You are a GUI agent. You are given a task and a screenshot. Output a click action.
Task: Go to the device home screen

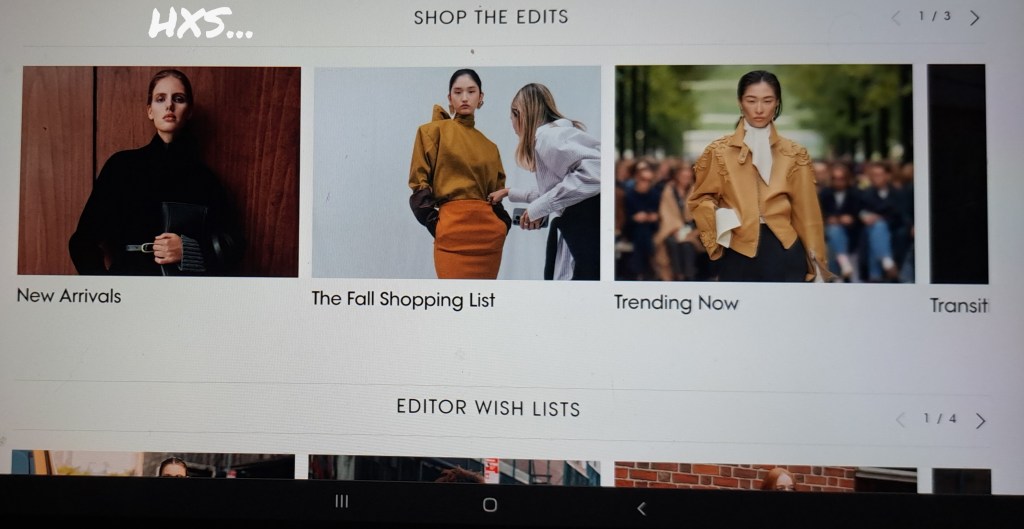point(490,505)
